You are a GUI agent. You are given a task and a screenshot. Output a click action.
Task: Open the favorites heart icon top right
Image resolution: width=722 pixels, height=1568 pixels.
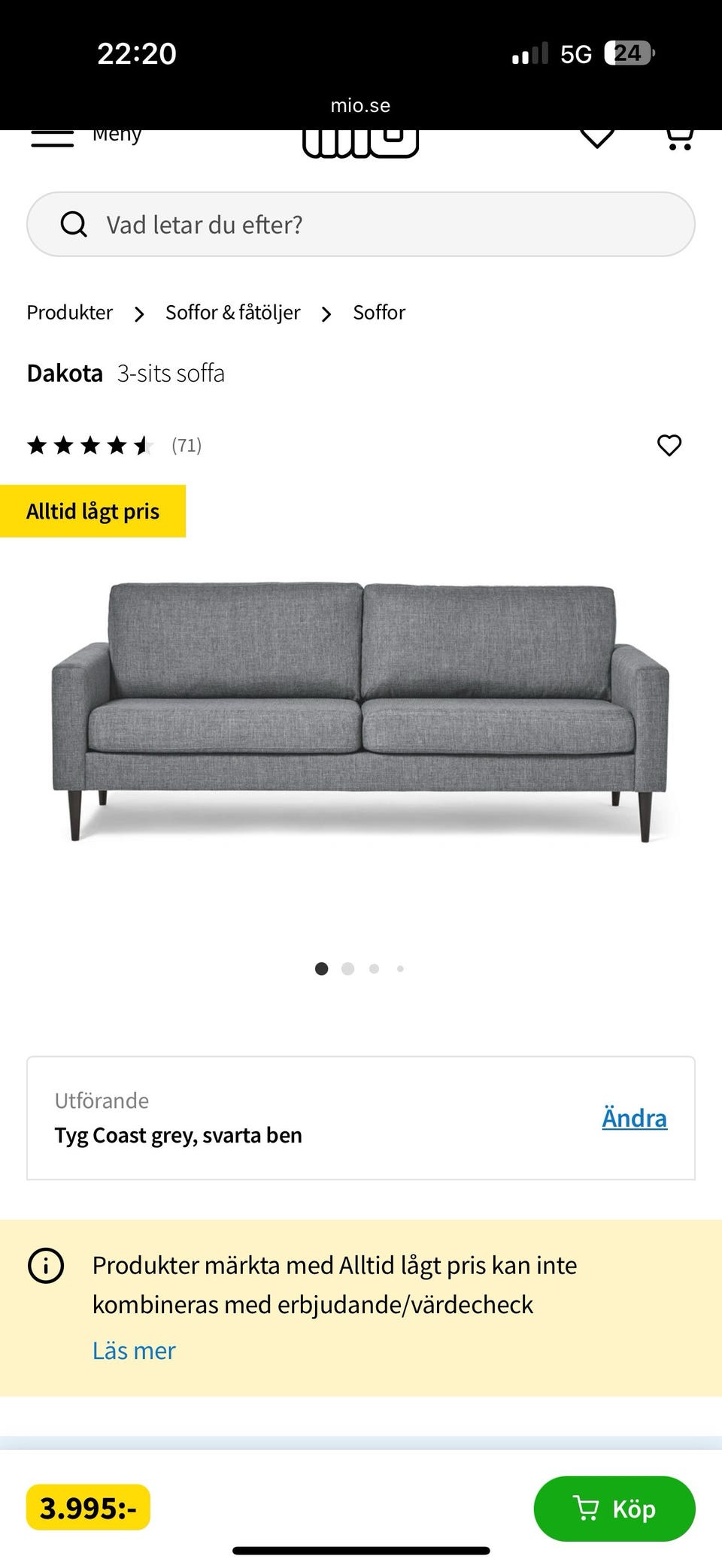598,135
